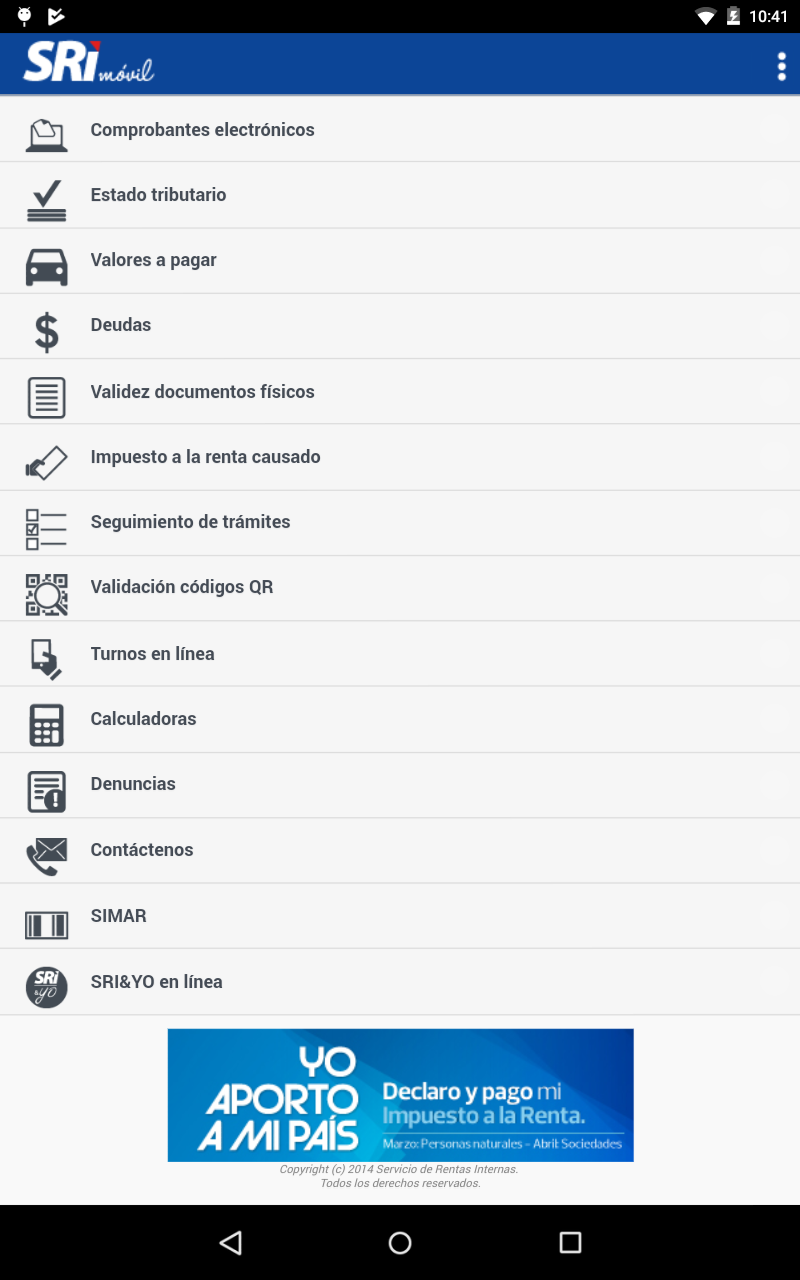
Task: Launch Validación códigos QR
Action: 400,588
